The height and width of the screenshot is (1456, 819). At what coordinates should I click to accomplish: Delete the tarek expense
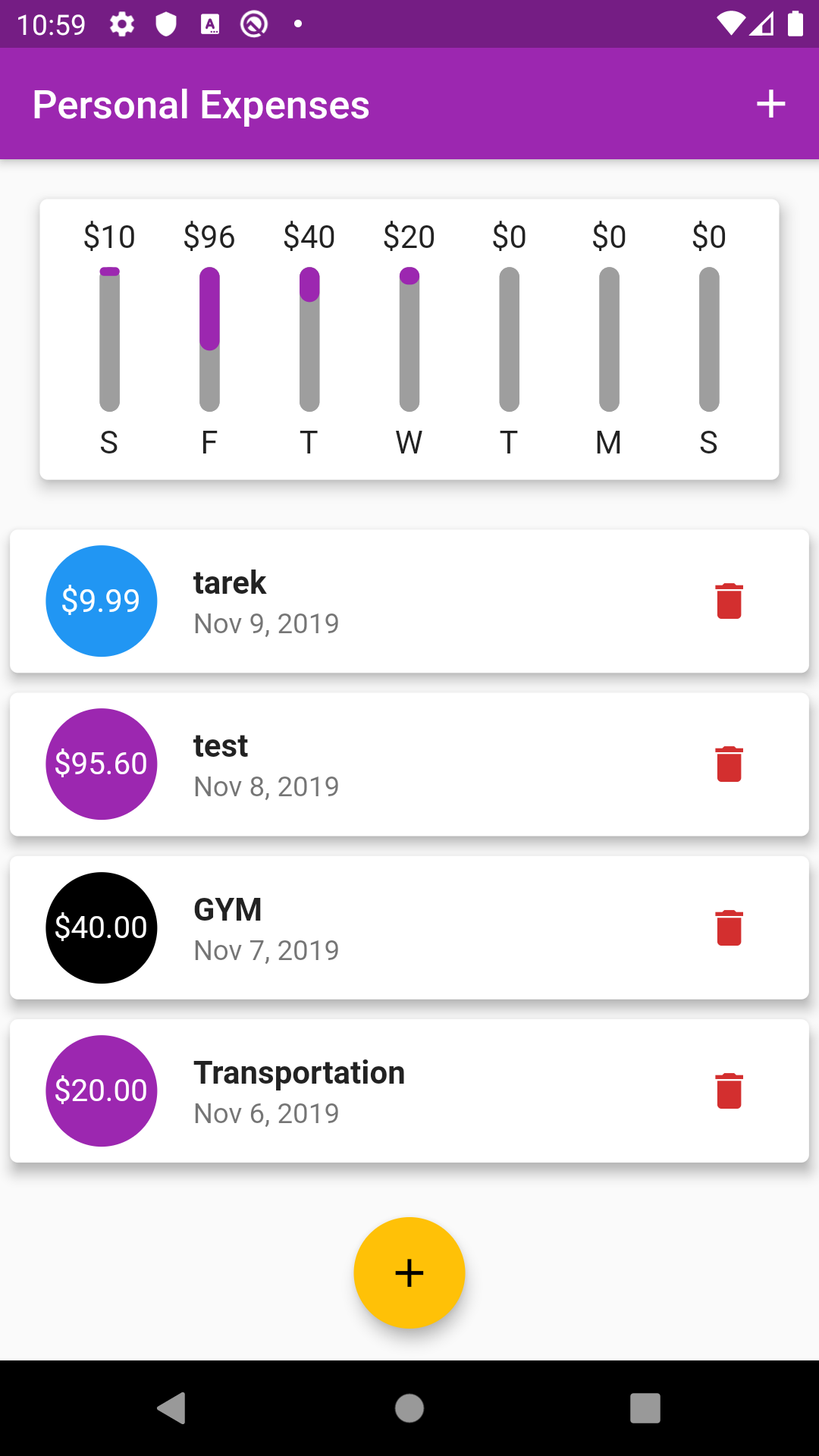tap(729, 601)
